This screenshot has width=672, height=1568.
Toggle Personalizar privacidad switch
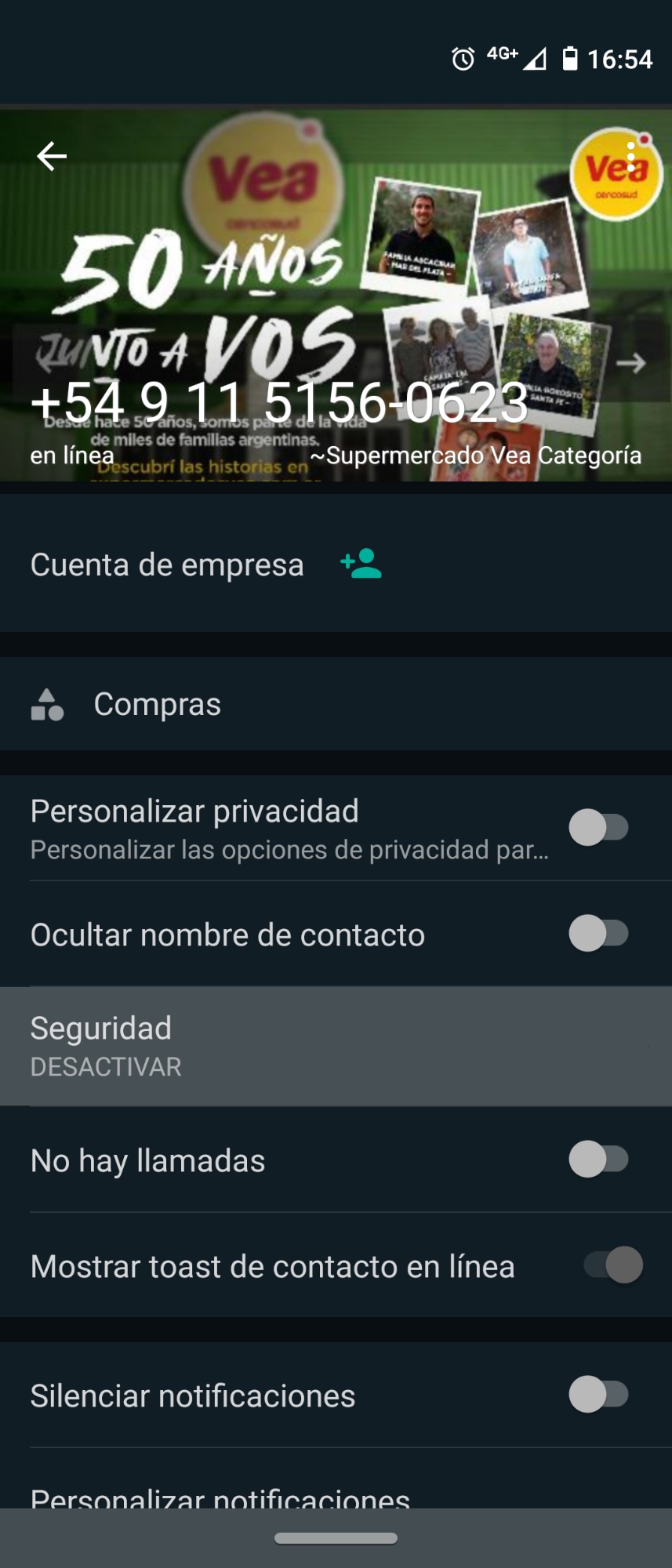coord(598,828)
